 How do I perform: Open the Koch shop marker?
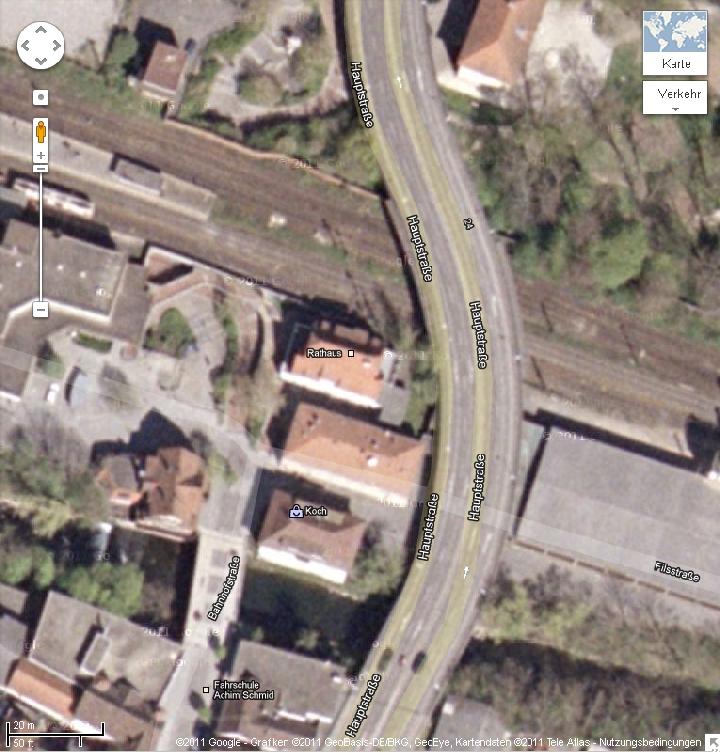point(296,511)
